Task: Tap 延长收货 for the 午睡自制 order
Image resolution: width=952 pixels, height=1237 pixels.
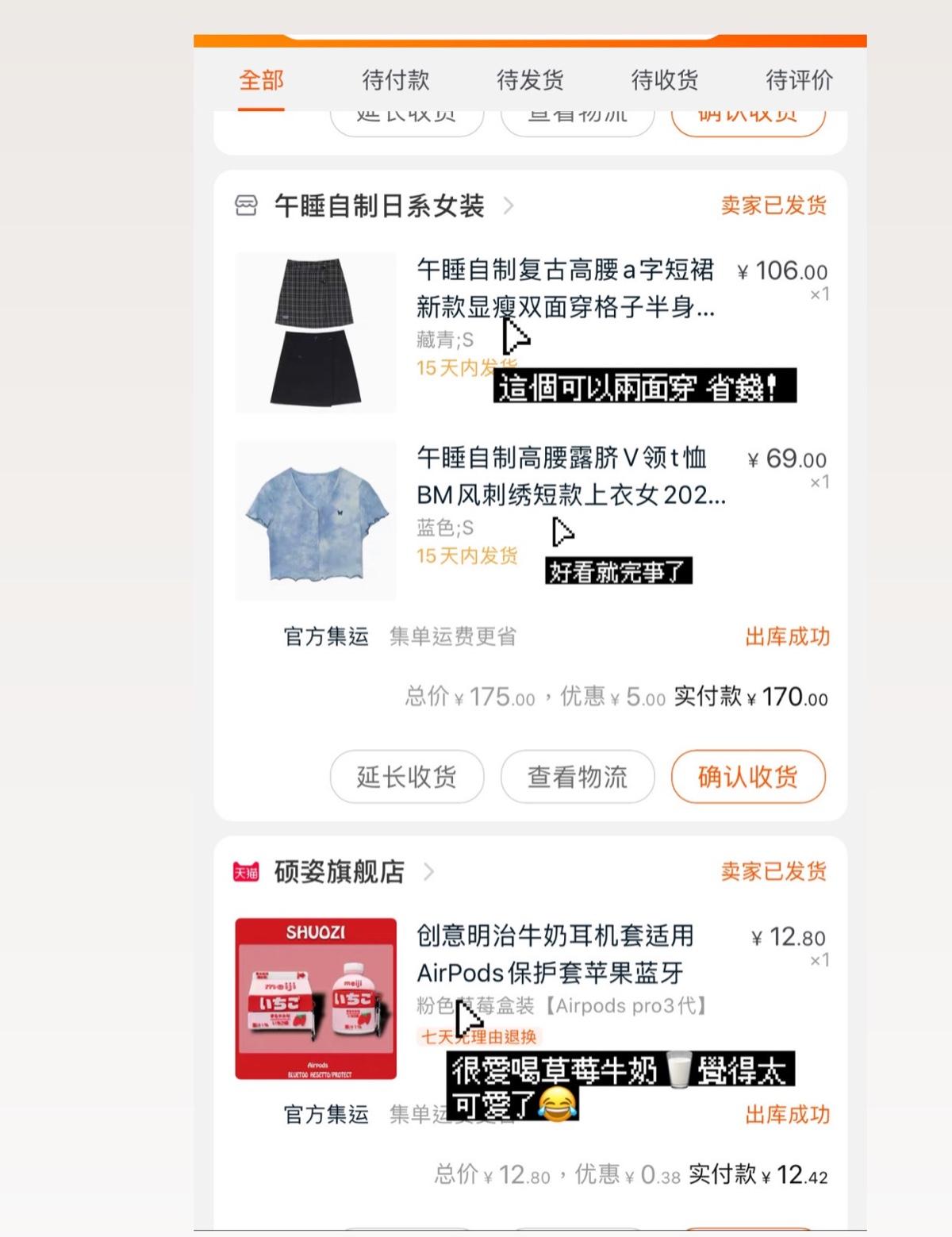Action: (x=406, y=777)
